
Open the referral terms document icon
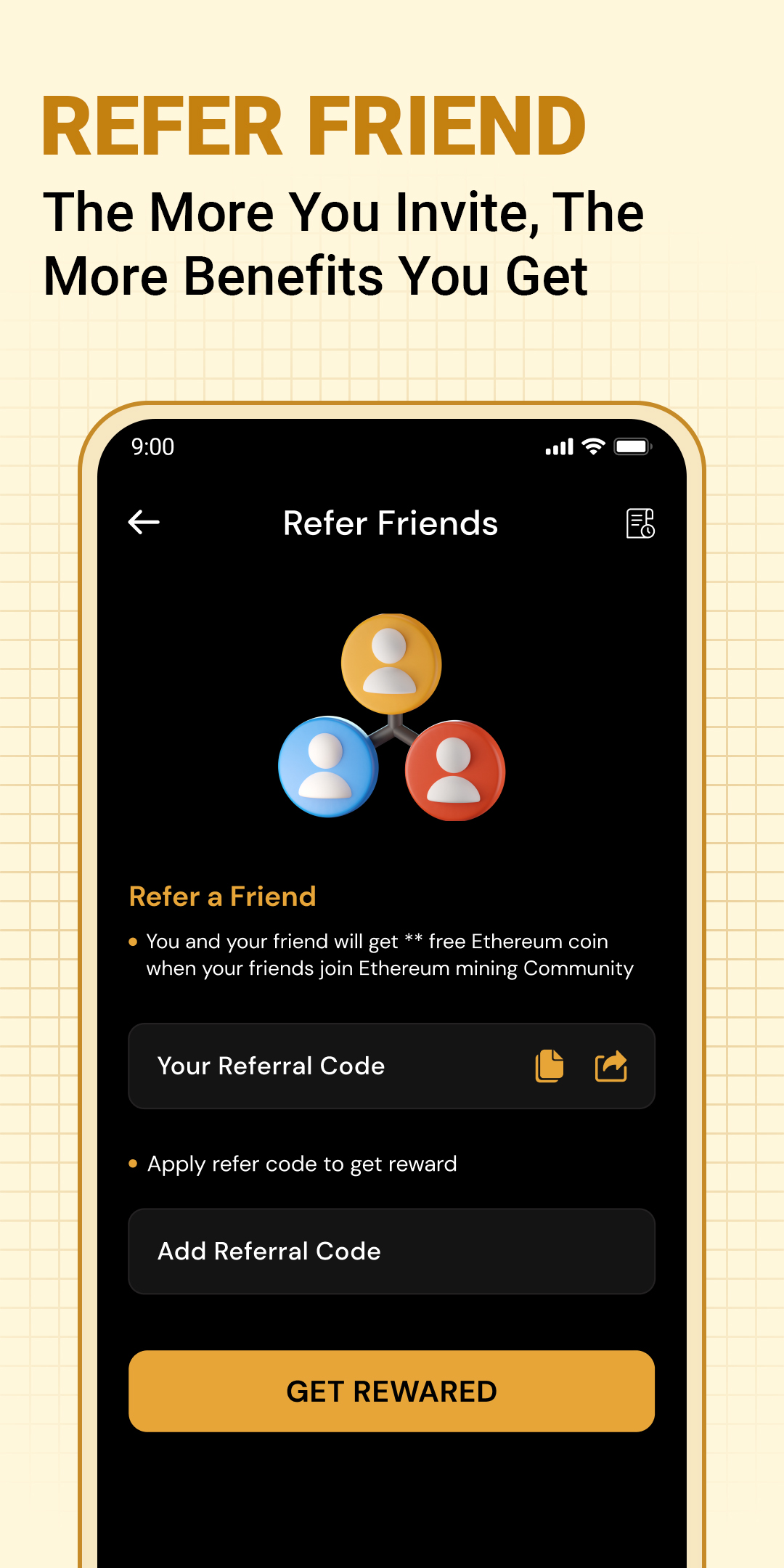coord(642,522)
